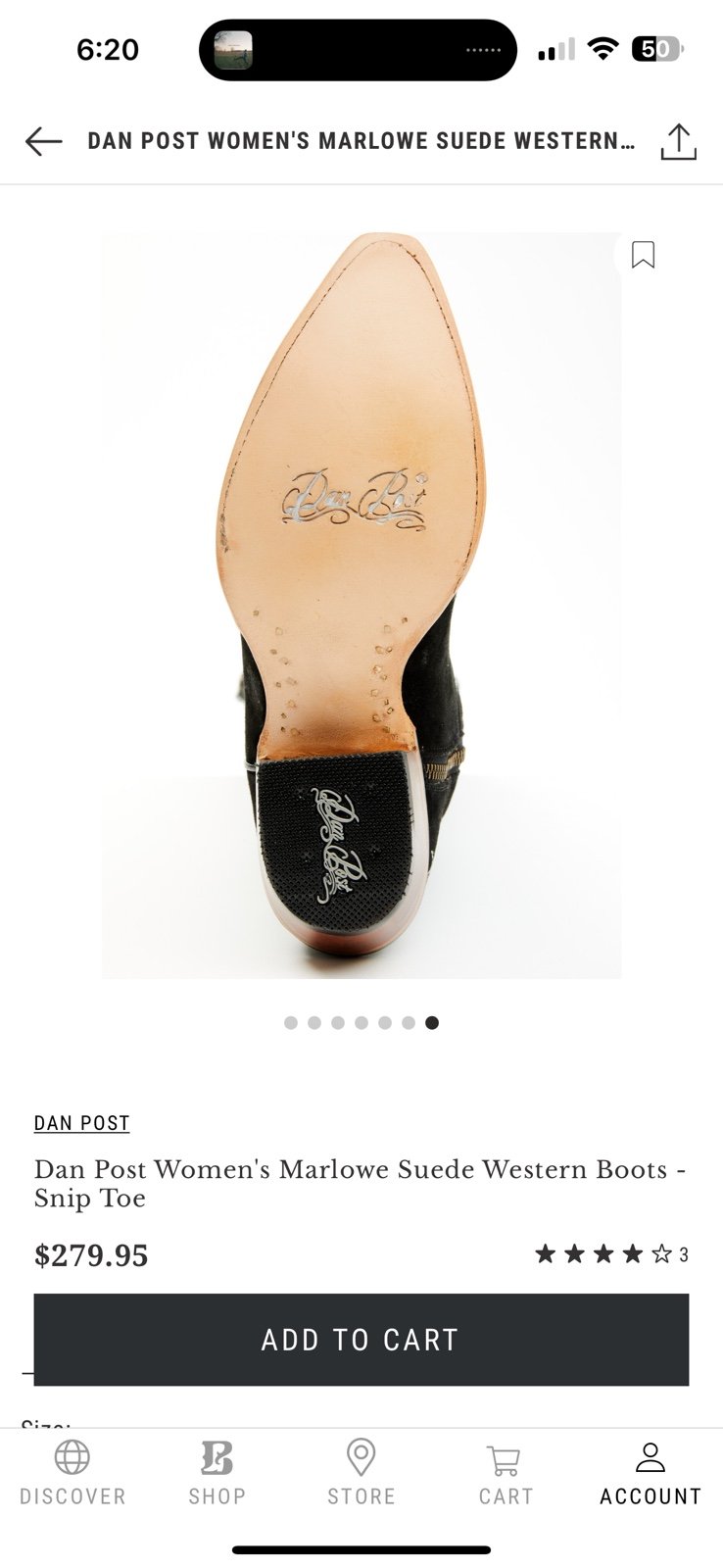Viewport: 723px width, 1568px height.
Task: Open the Account tab
Action: tap(651, 1472)
